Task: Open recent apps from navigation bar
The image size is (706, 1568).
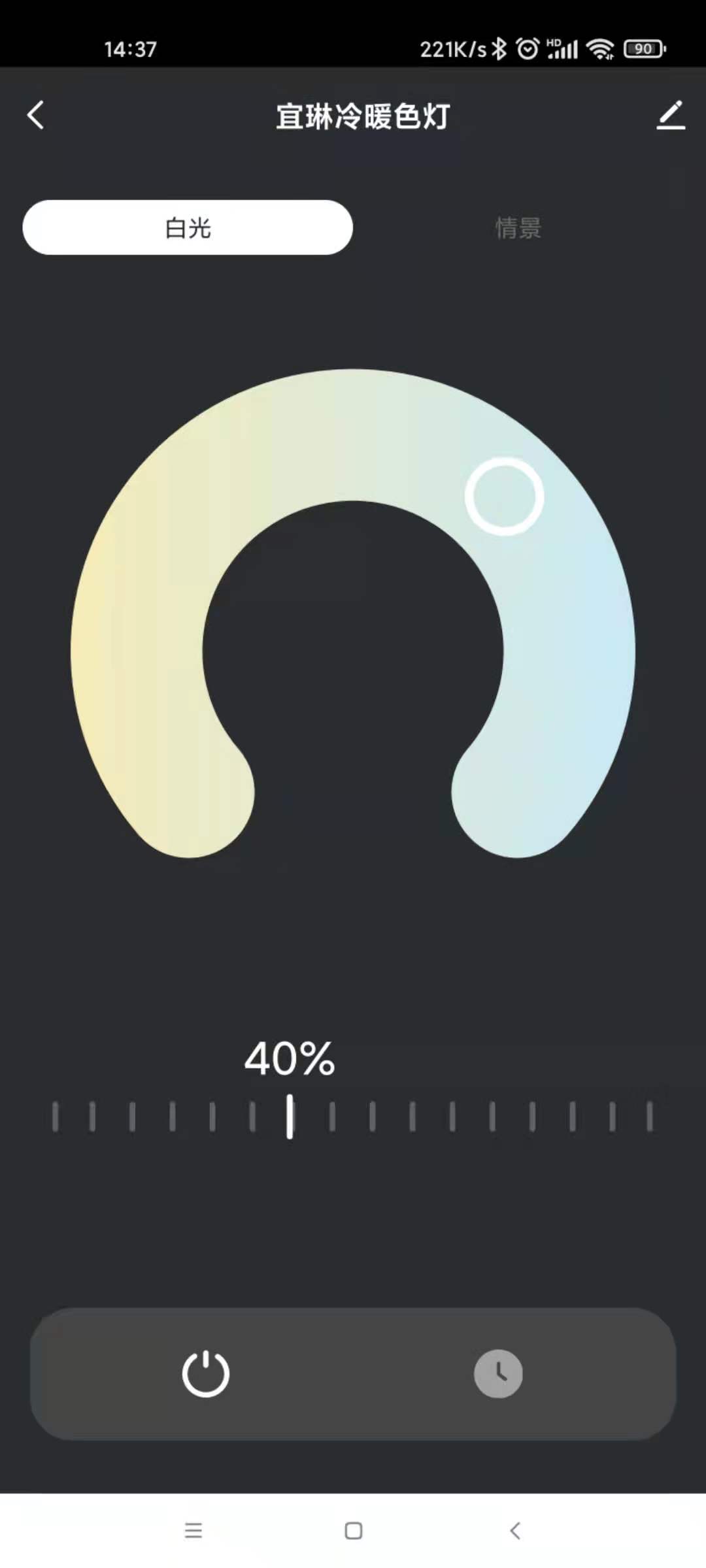Action: coord(193,1530)
